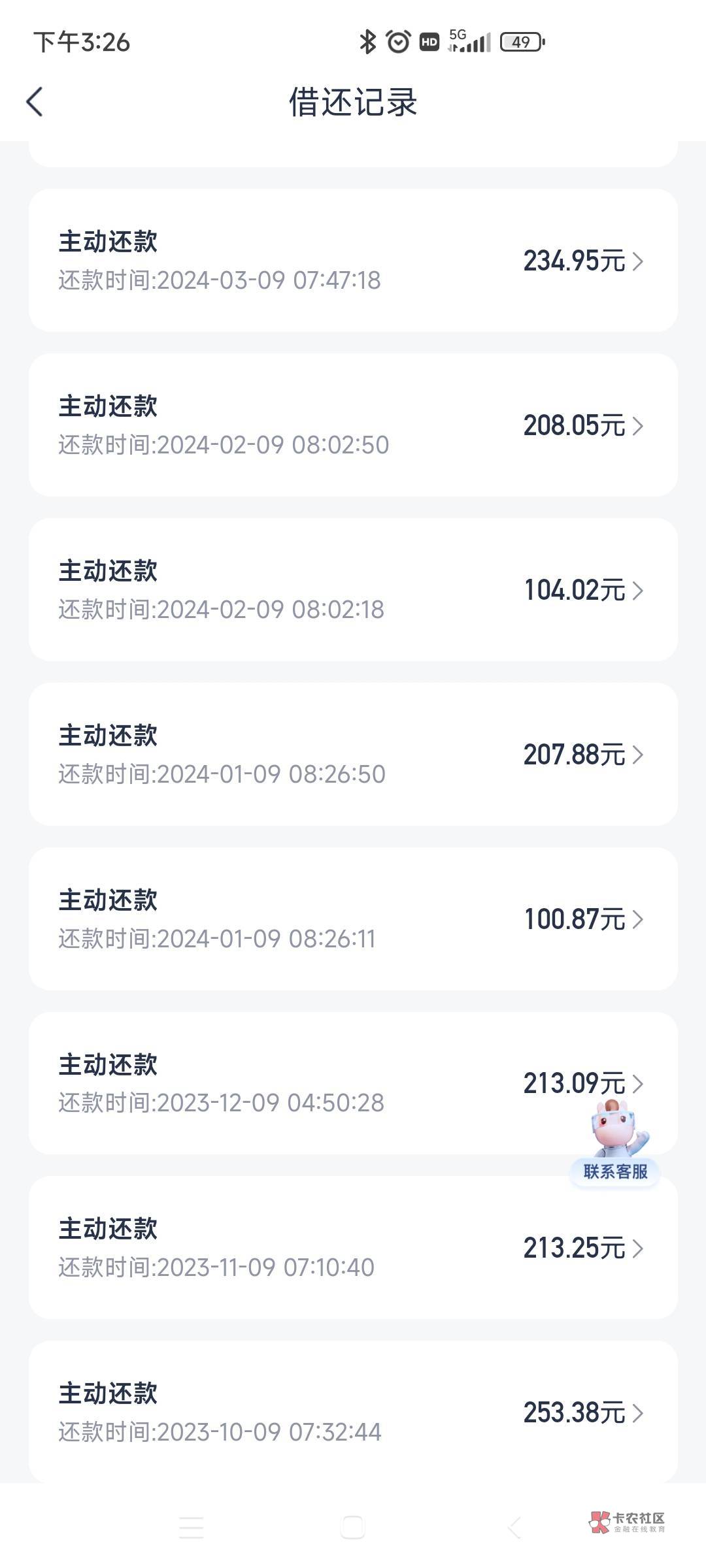The width and height of the screenshot is (706, 1568).
Task: Open the system recent apps button
Action: pos(191,1527)
